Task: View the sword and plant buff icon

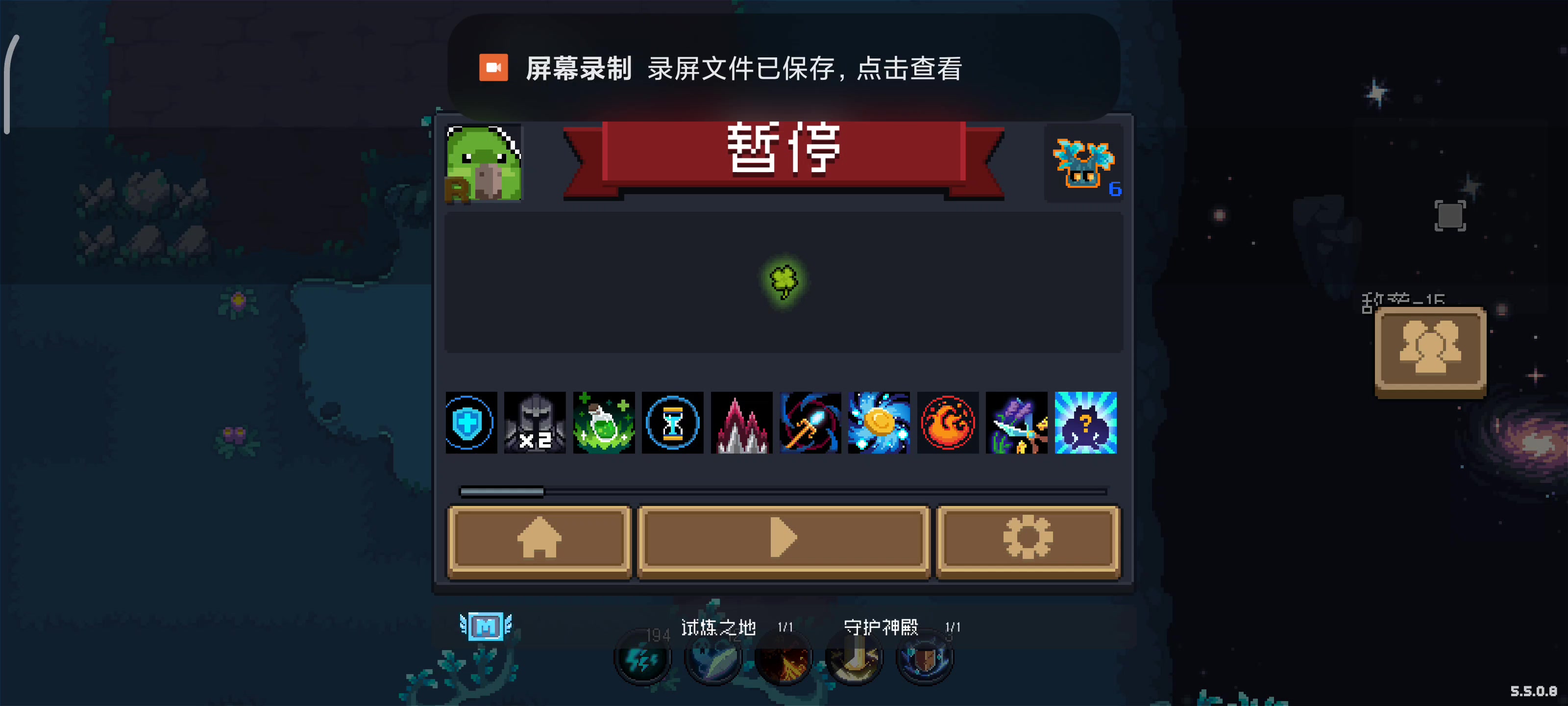Action: (x=1017, y=423)
